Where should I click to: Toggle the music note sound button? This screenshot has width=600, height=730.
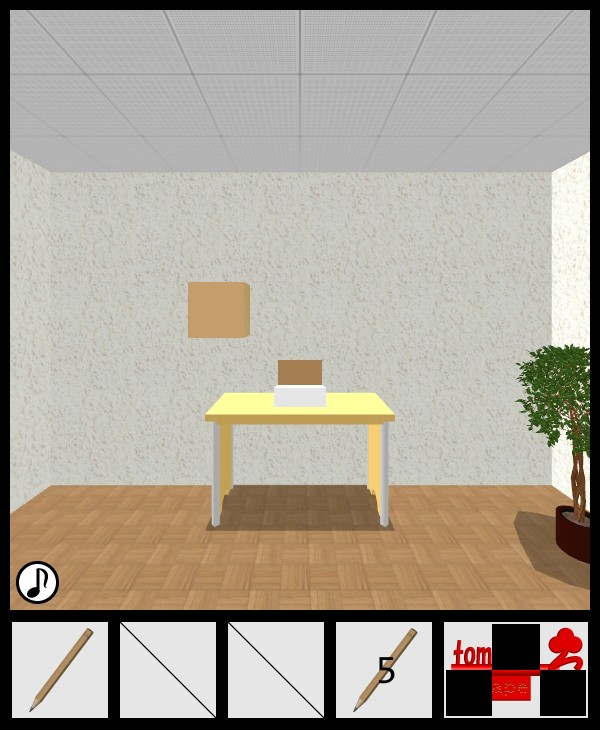pyautogui.click(x=37, y=582)
